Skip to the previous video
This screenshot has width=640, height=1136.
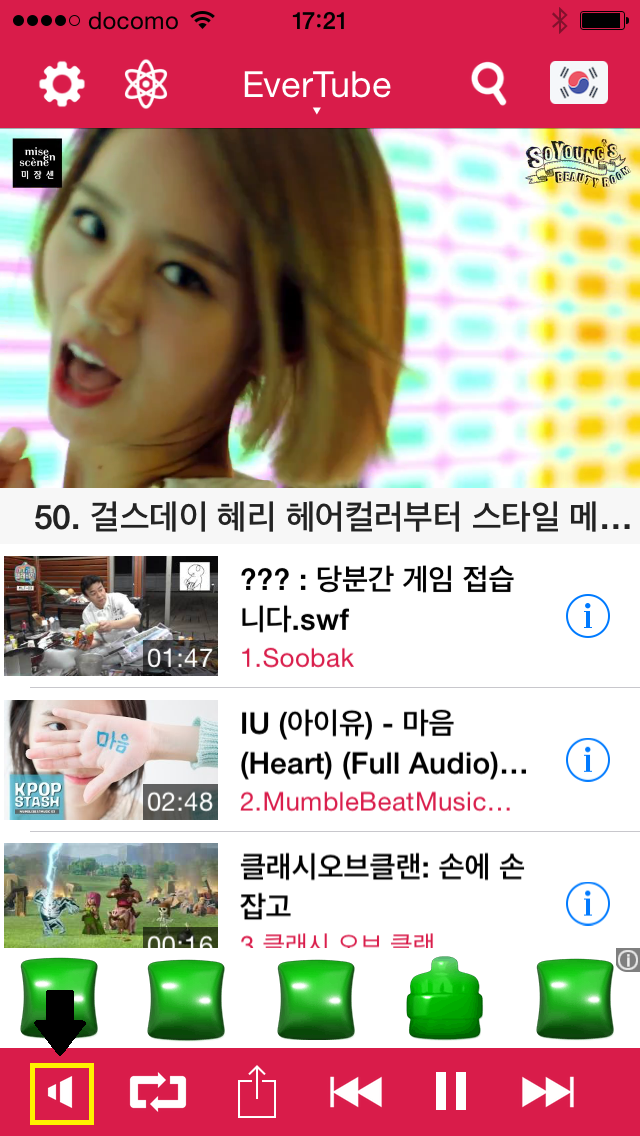pos(356,1092)
